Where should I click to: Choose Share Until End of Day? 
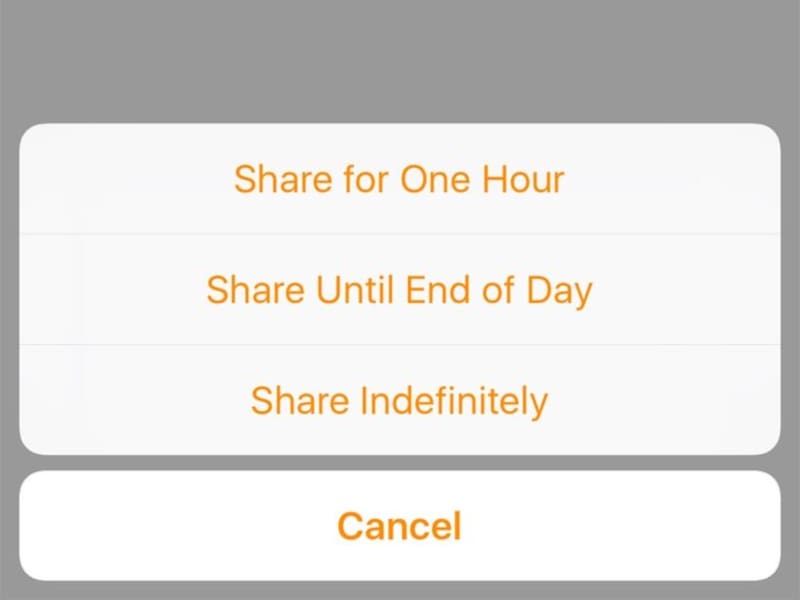pyautogui.click(x=399, y=290)
